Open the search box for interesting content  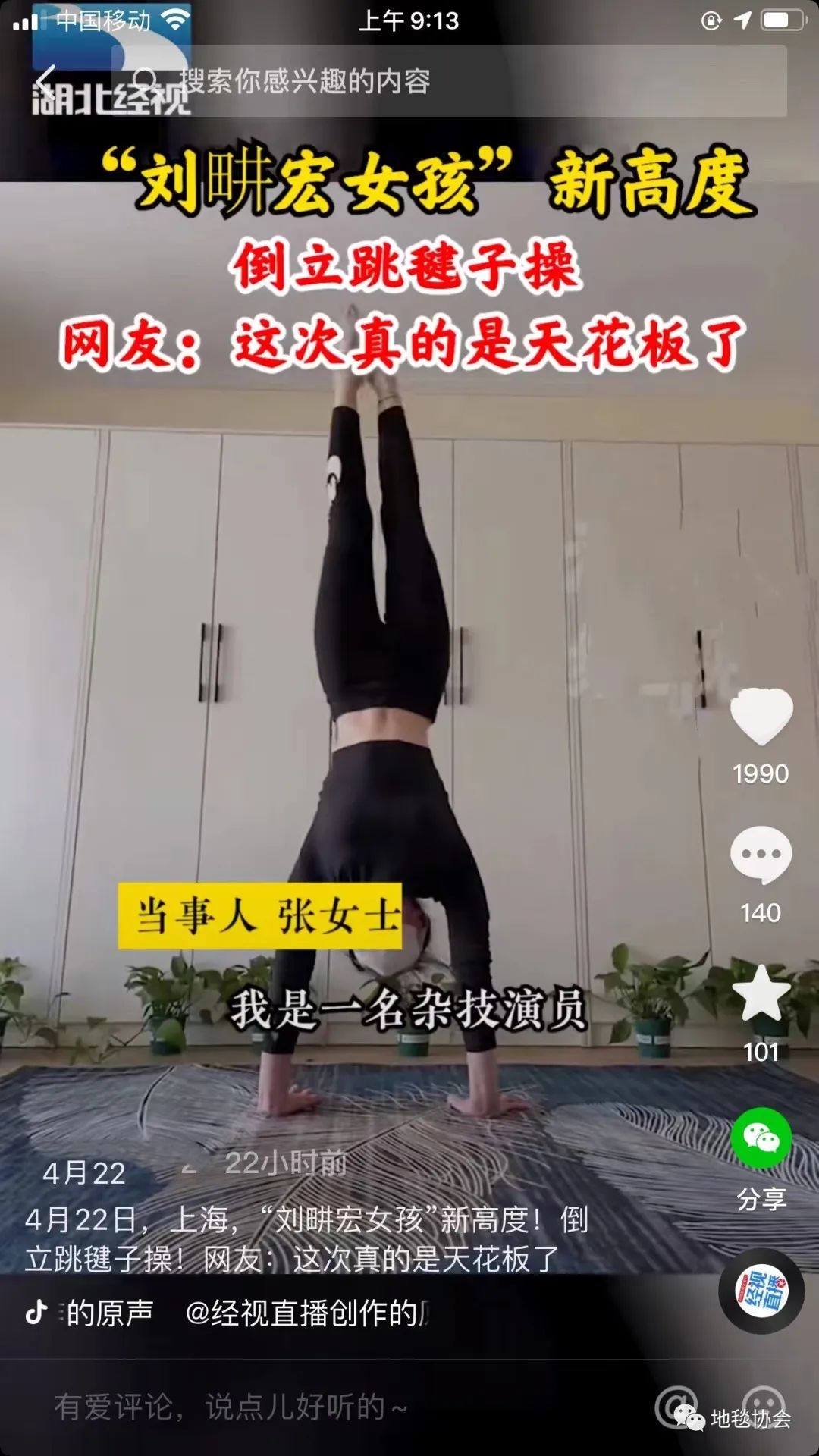(x=455, y=81)
